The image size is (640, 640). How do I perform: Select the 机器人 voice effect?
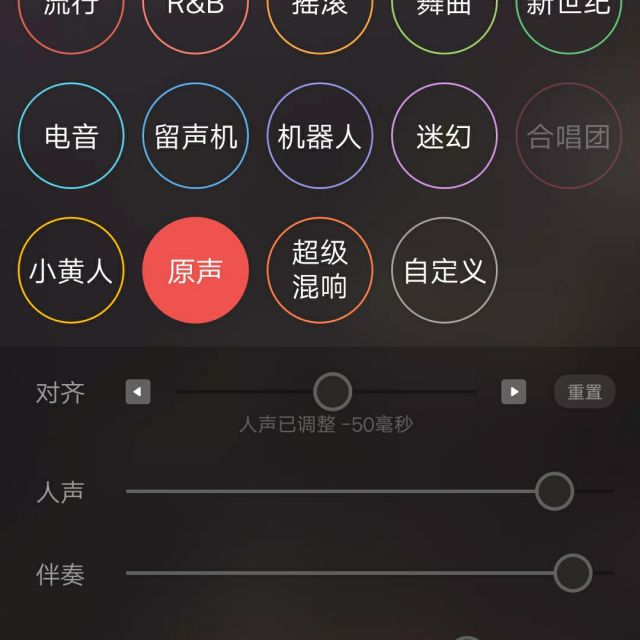[x=319, y=136]
